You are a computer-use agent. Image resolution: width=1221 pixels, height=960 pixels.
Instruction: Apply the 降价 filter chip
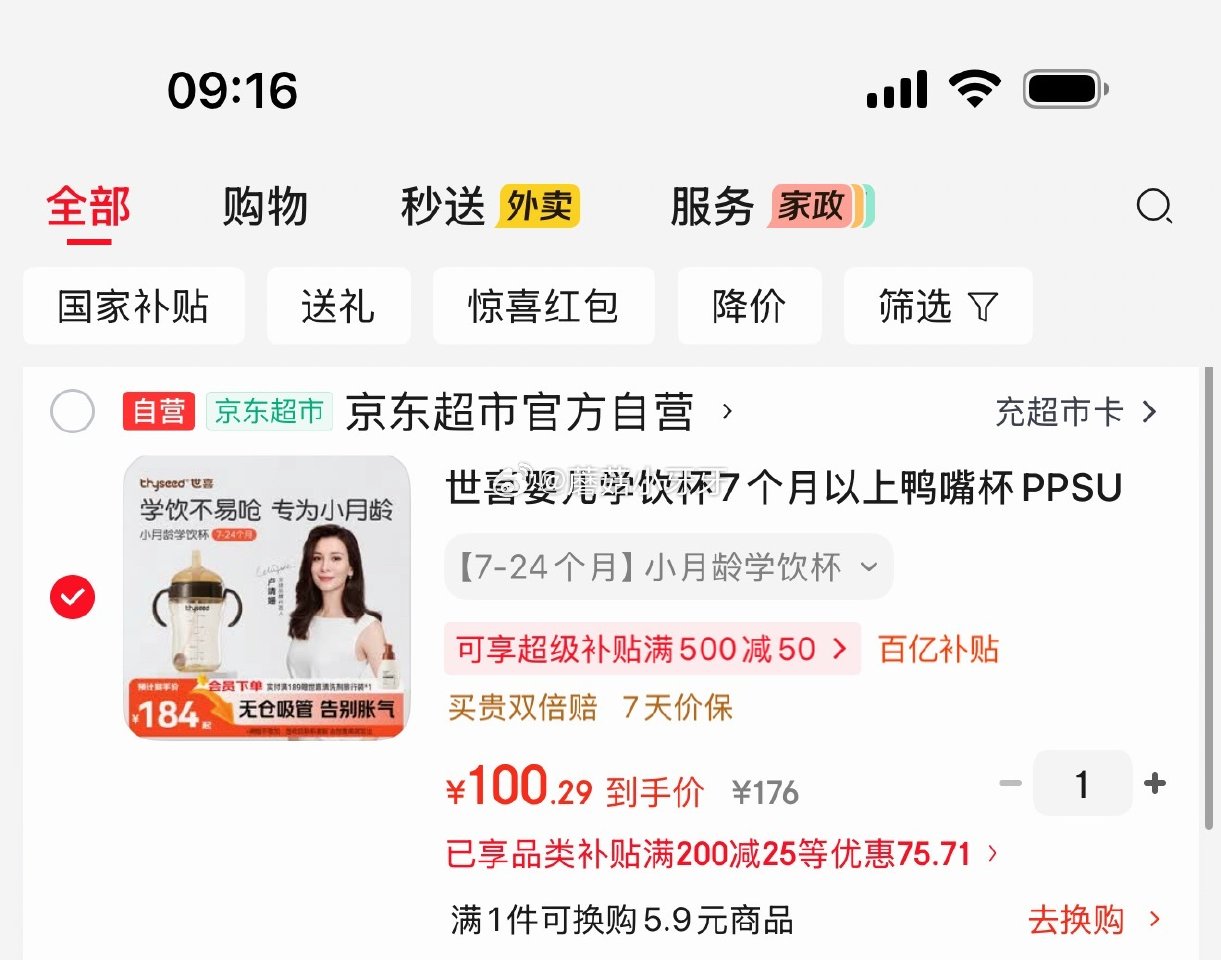749,306
